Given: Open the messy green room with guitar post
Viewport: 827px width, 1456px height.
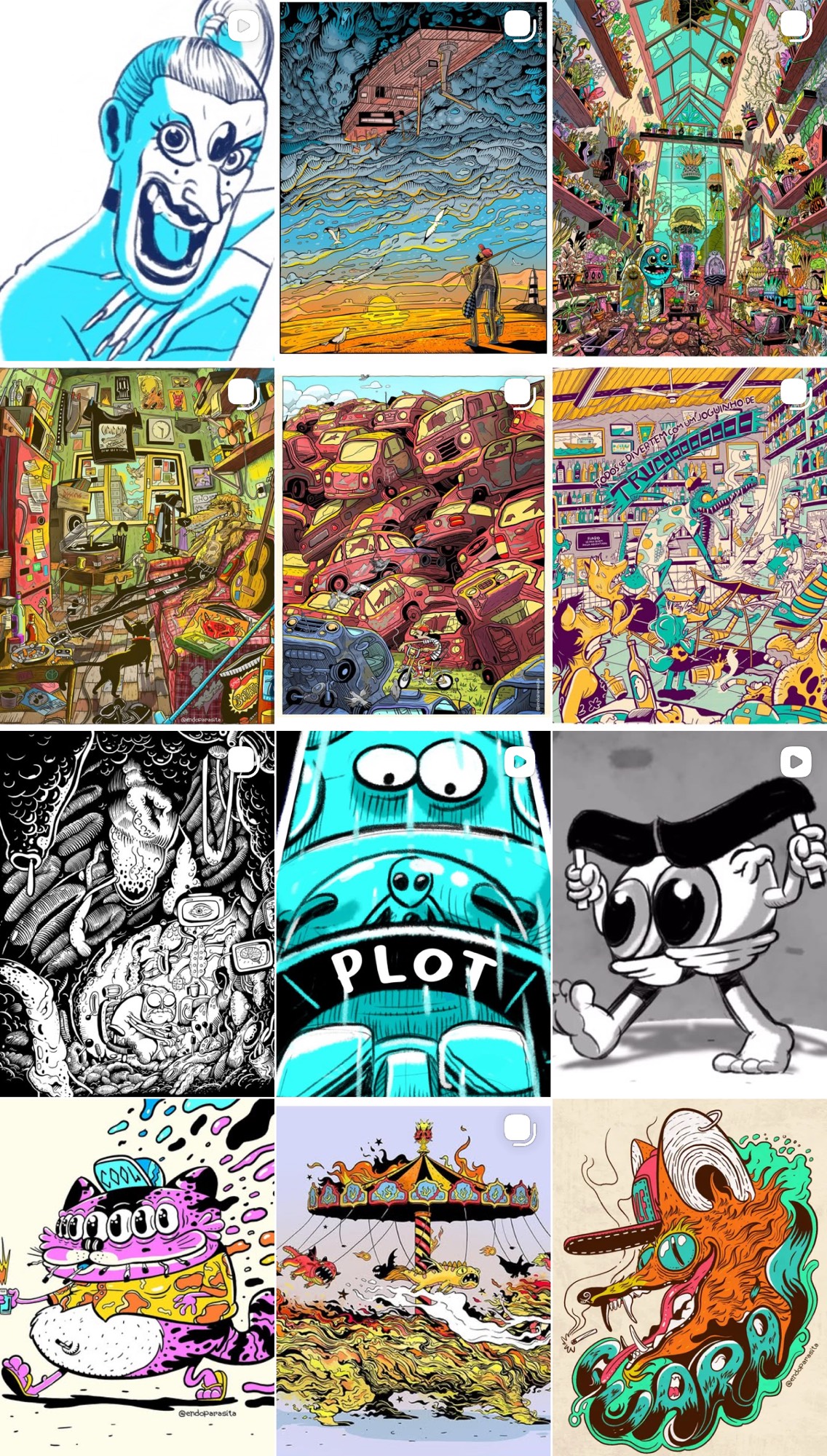Looking at the screenshot, I should [137, 545].
